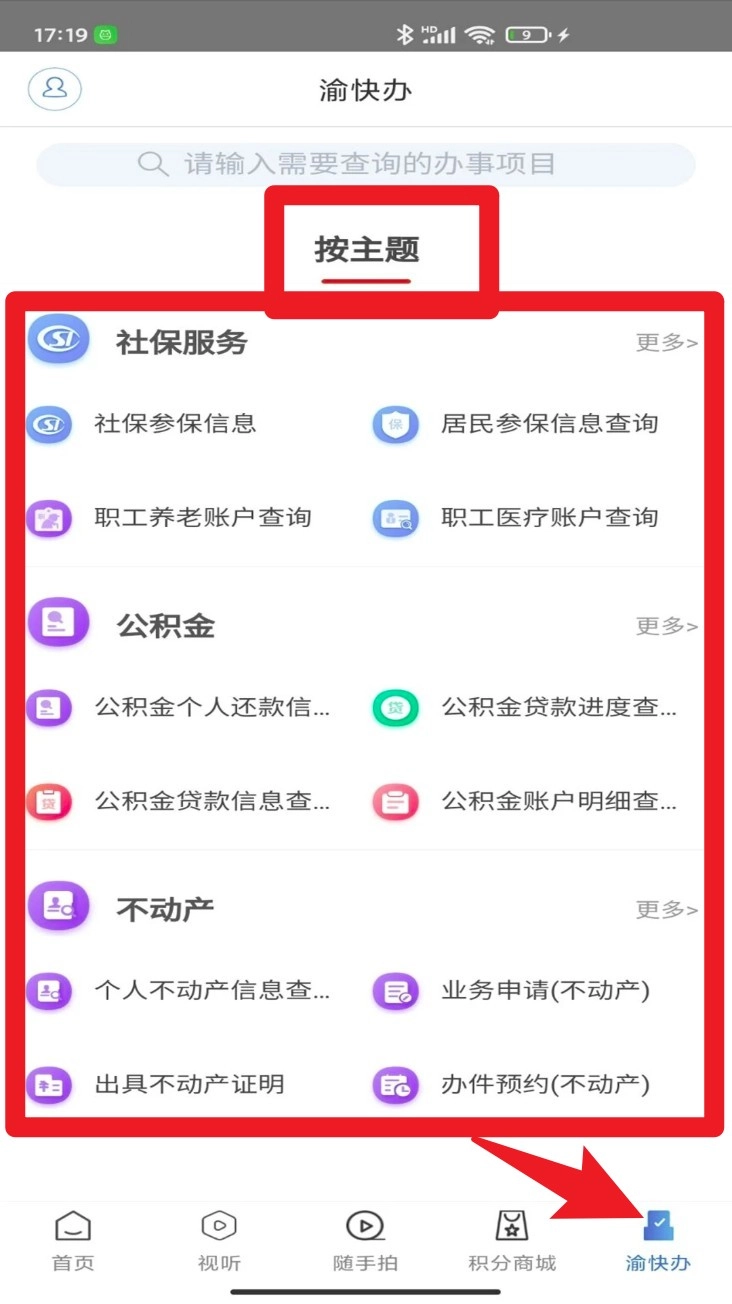
Task: Open the user profile icon
Action: click(x=54, y=89)
